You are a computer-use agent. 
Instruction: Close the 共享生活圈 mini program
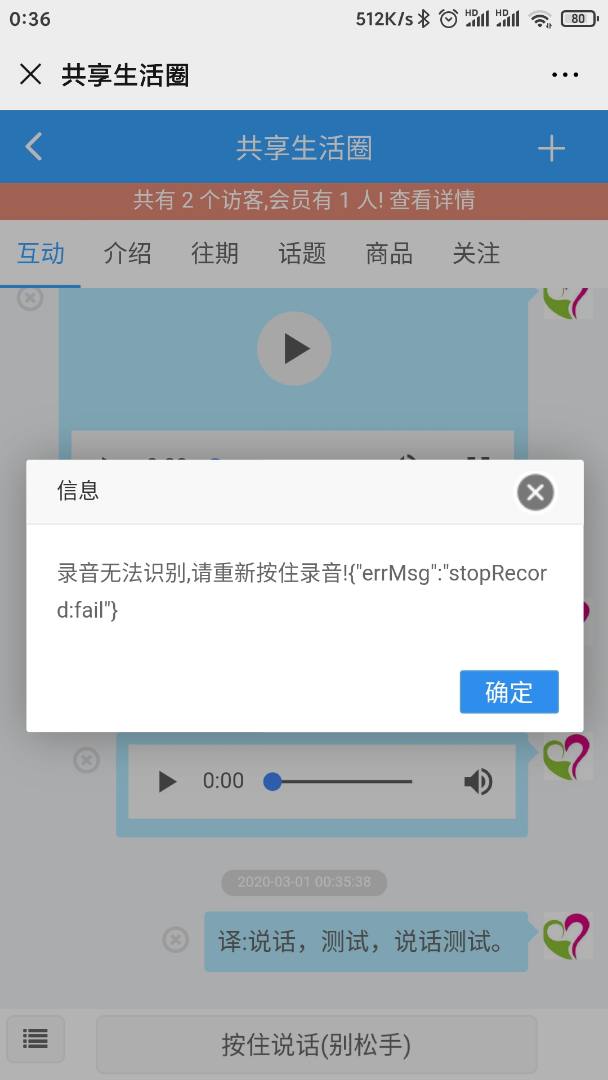point(31,75)
